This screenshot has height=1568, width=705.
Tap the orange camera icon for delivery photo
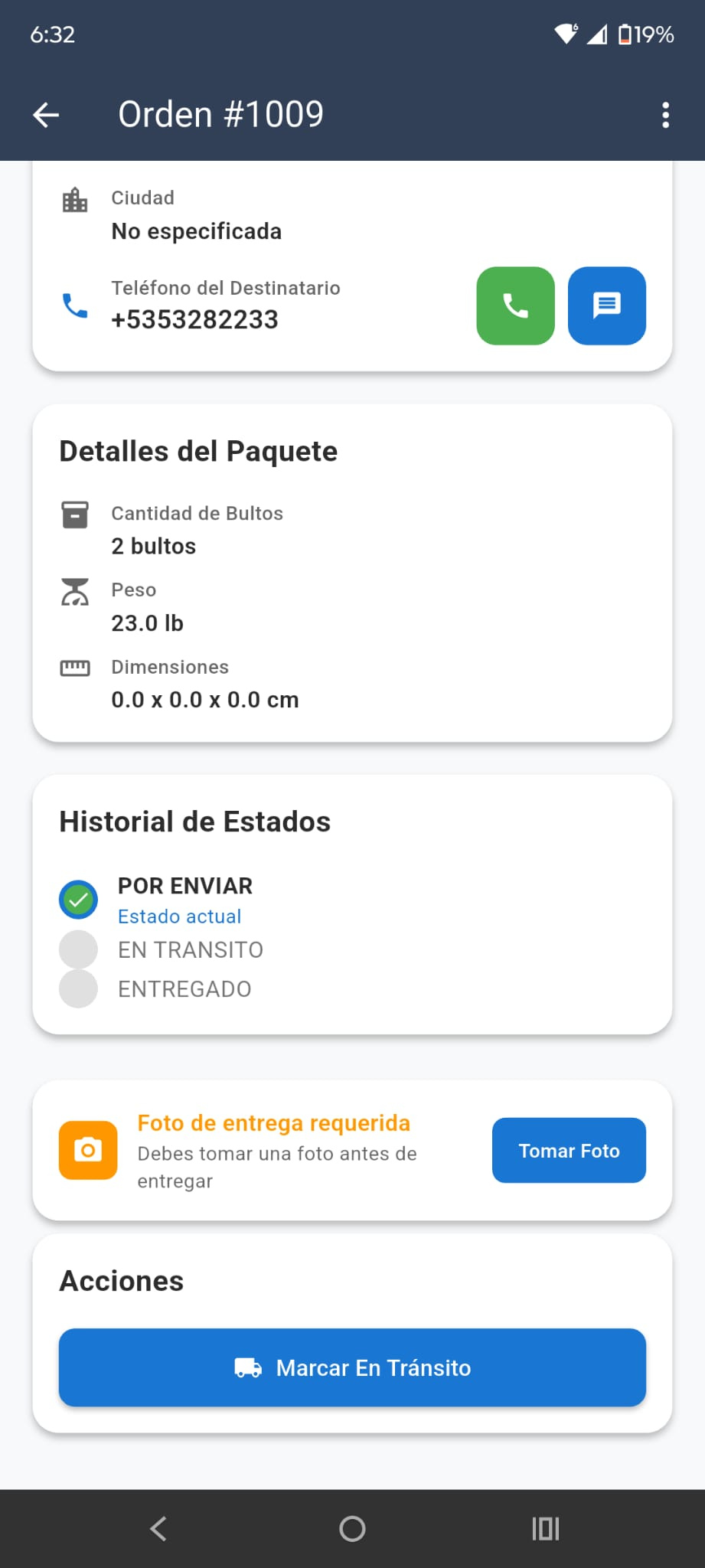coord(87,1150)
